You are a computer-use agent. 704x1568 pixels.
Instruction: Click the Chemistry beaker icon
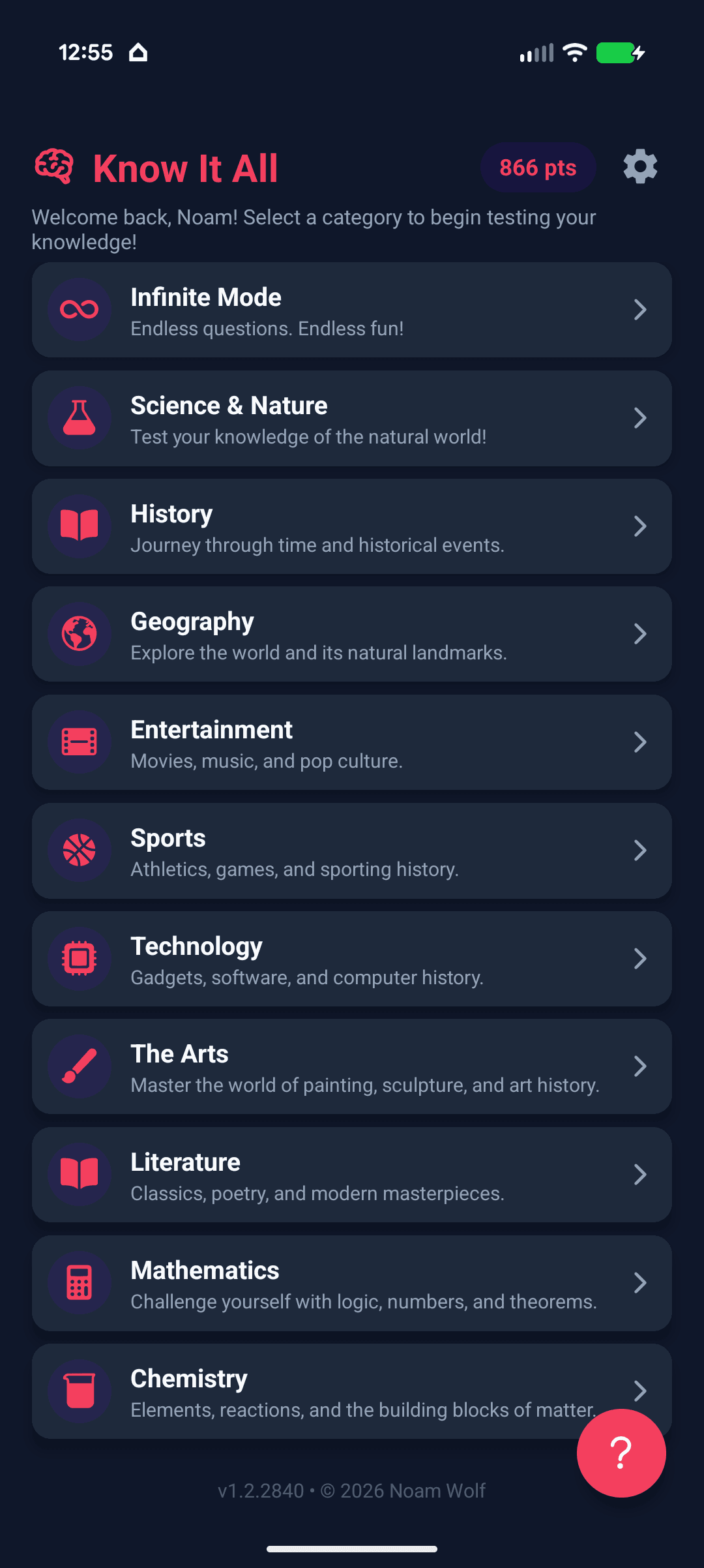[79, 1390]
